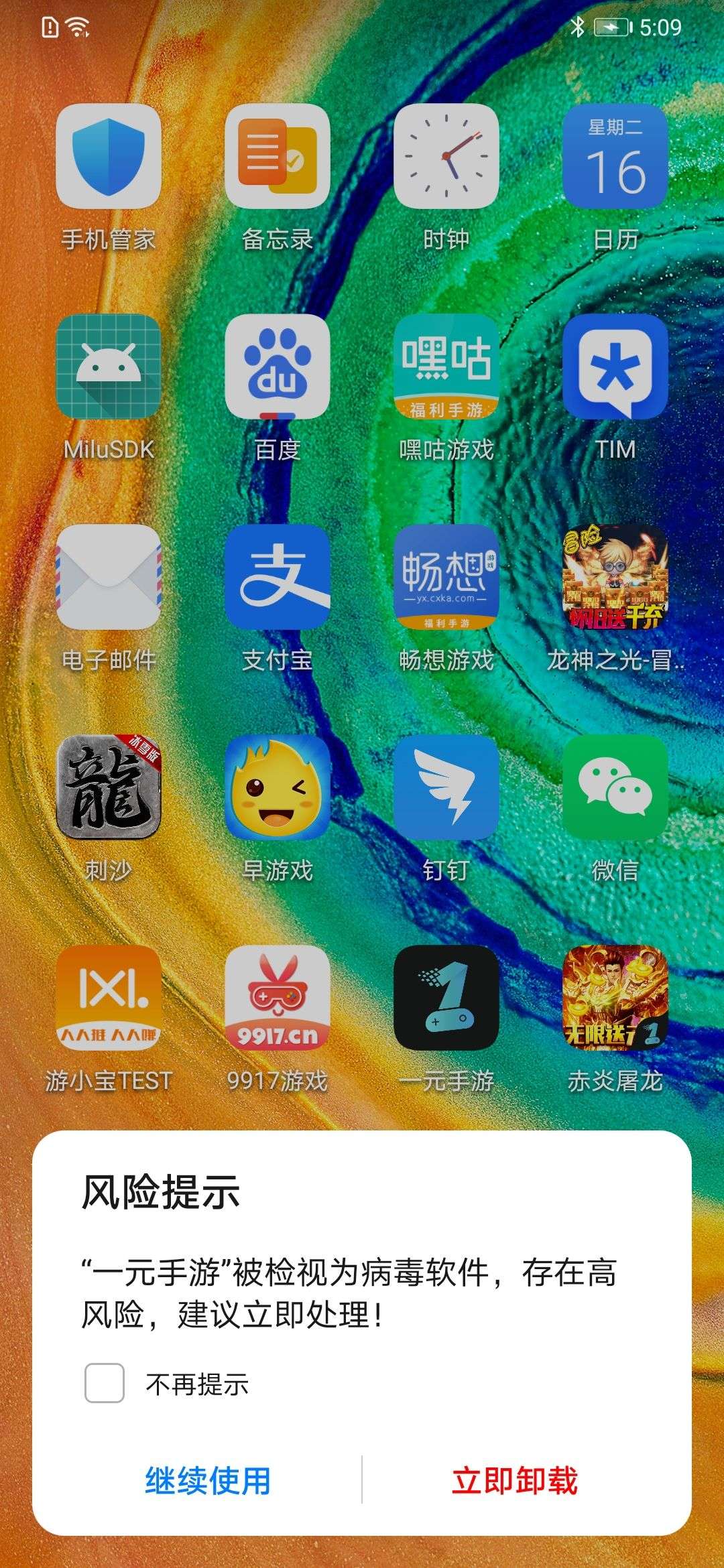The height and width of the screenshot is (1568, 724).
Task: Check the 不再提示 checkbox
Action: tap(105, 1383)
